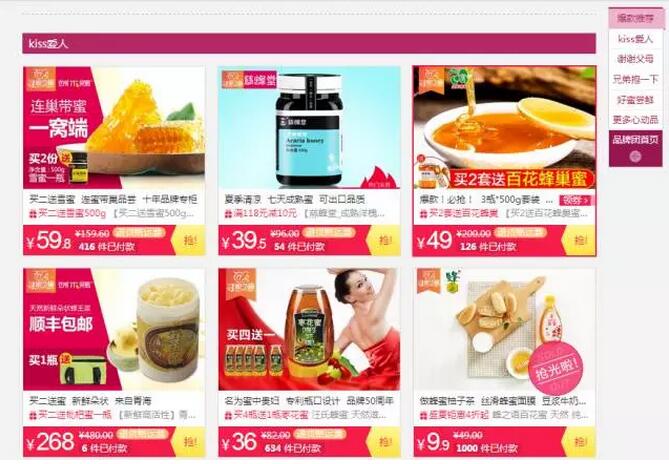The height and width of the screenshot is (464, 669).
Task: Open 更多心动品 in the sidebar
Action: click(635, 119)
